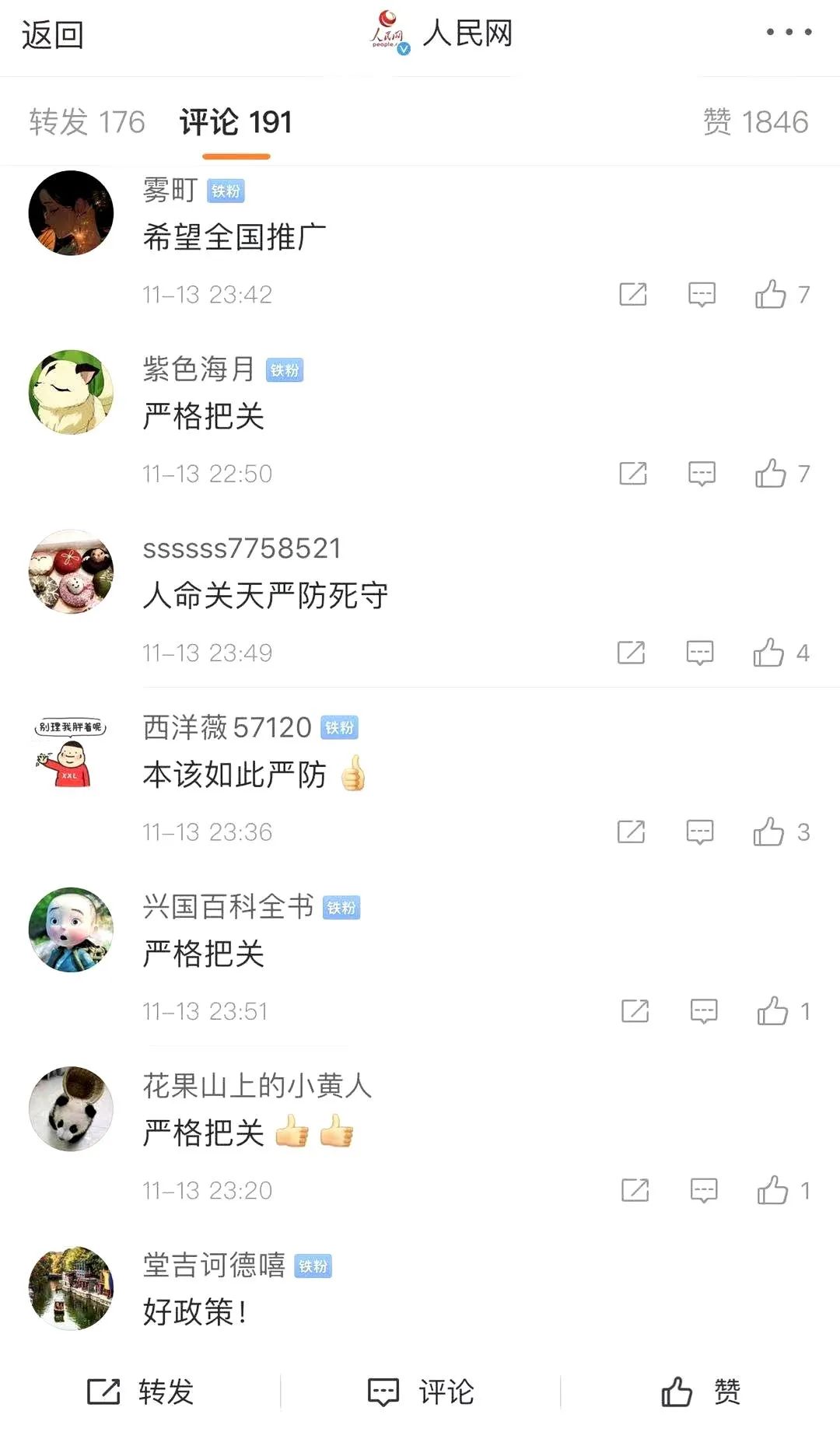Open the more options ellipsis menu
840x1439 pixels.
[x=789, y=33]
